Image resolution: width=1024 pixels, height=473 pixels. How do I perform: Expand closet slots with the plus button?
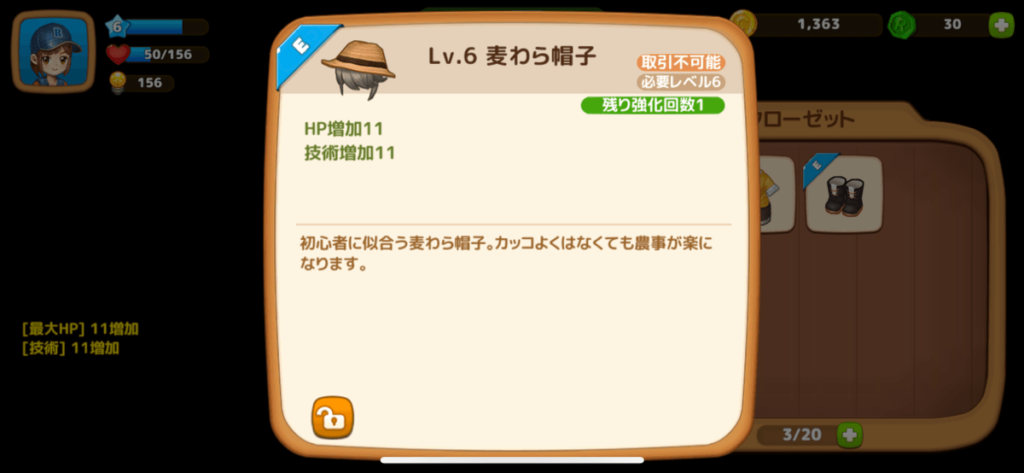[849, 435]
